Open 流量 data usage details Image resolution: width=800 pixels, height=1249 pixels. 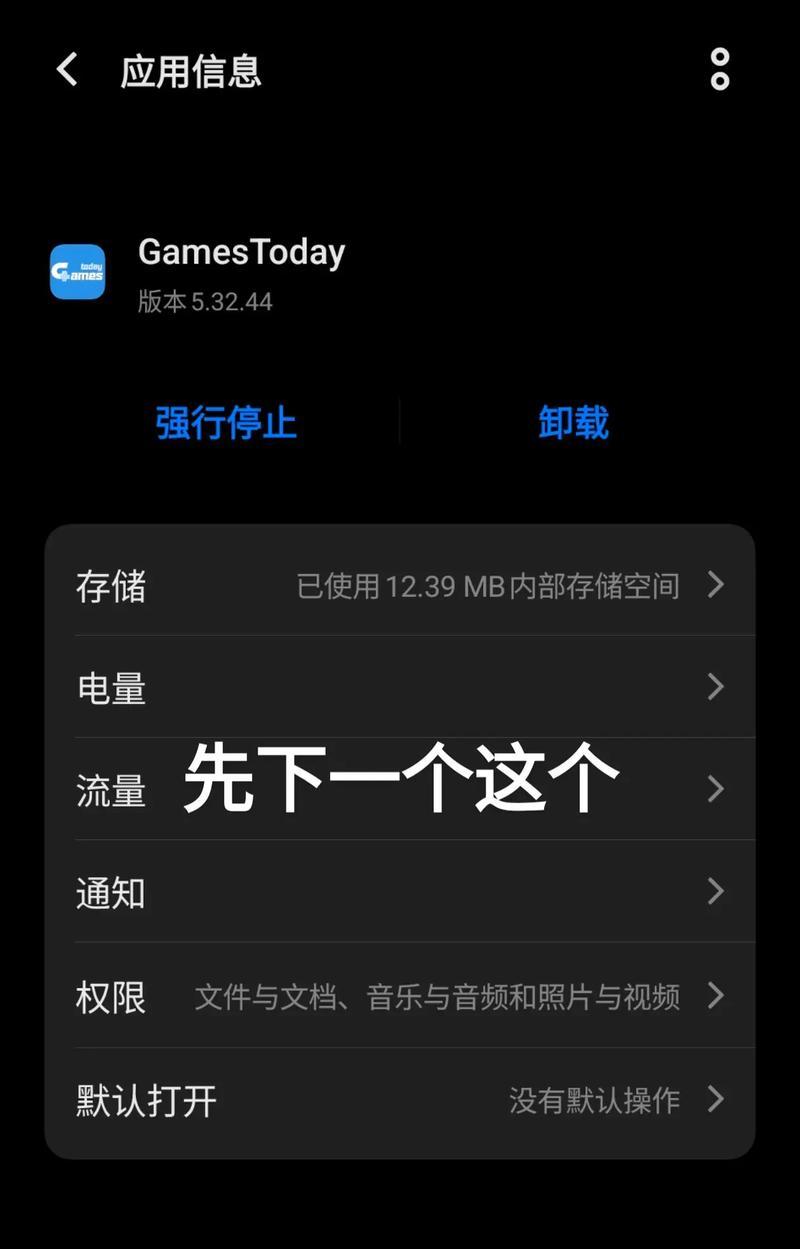(x=111, y=790)
